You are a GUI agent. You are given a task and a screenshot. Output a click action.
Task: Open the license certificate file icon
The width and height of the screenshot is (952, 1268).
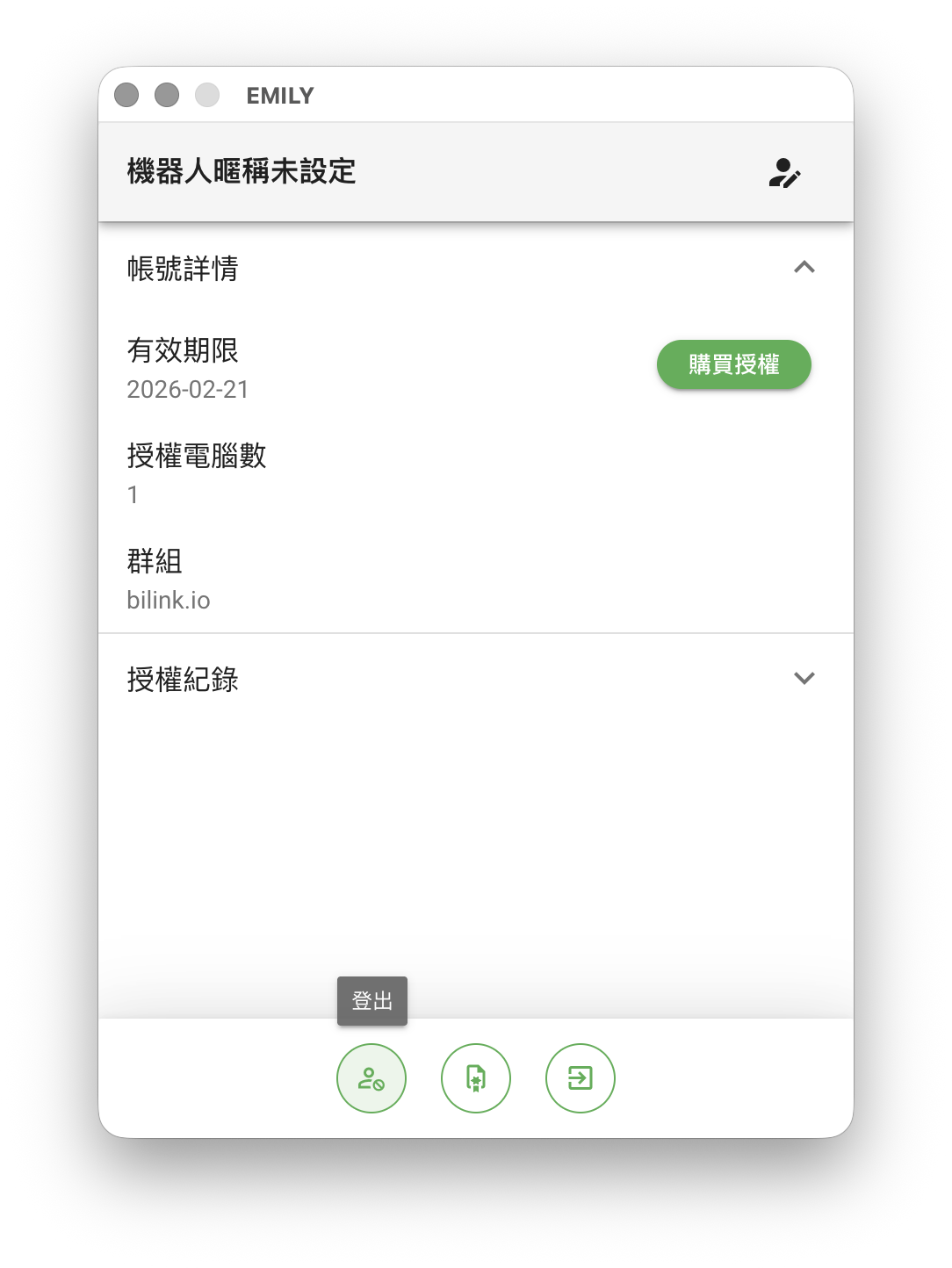(x=476, y=1078)
